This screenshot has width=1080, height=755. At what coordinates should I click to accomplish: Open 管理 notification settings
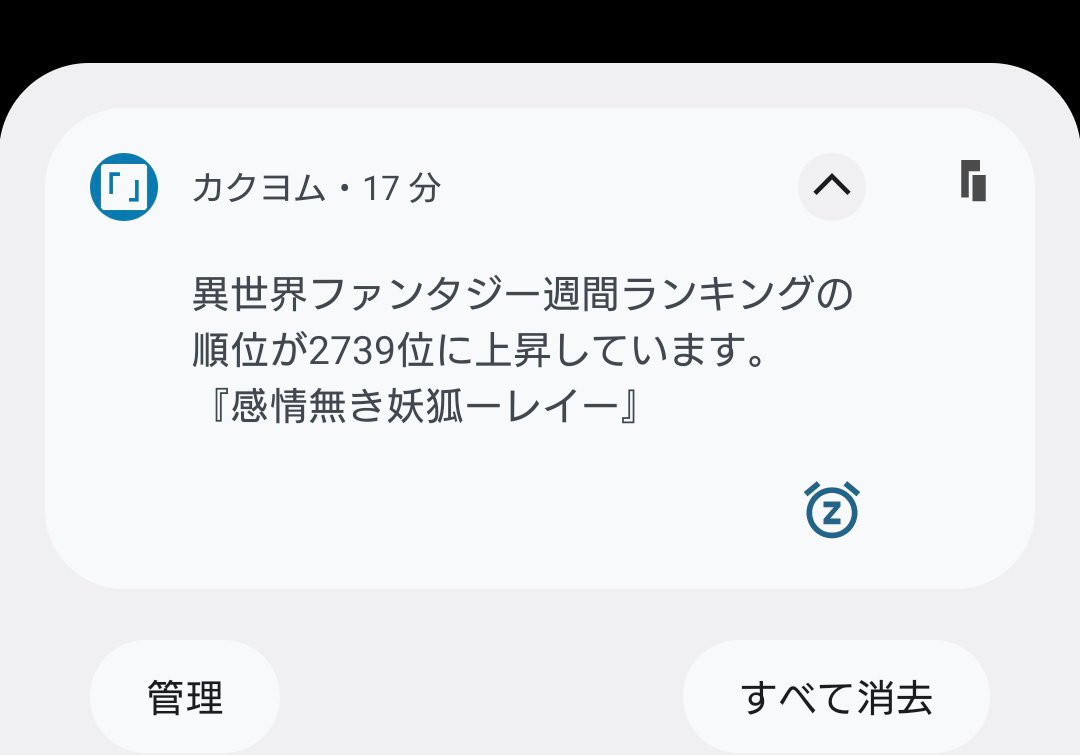[185, 697]
